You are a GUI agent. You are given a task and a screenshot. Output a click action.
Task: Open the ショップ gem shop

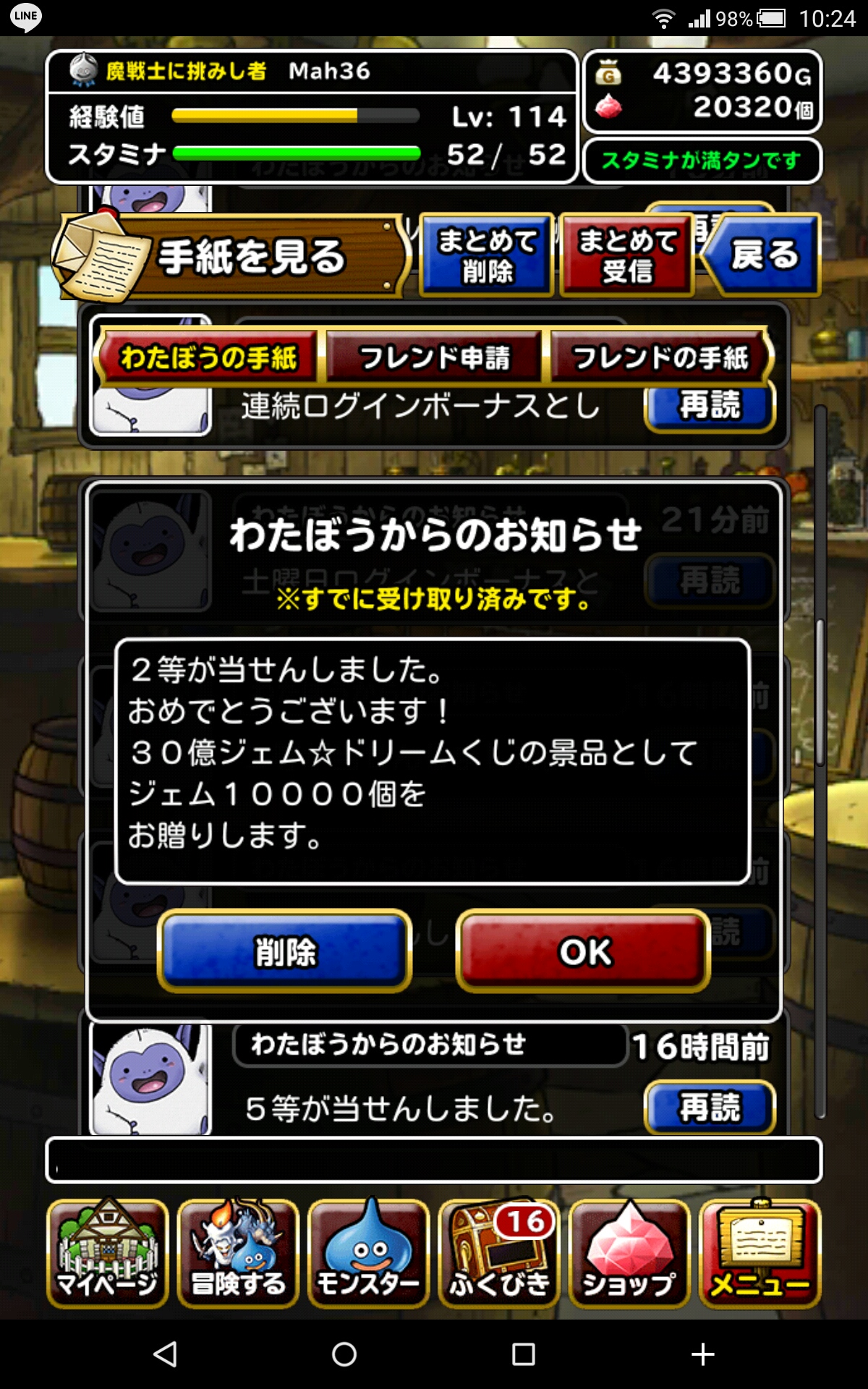(x=629, y=1253)
